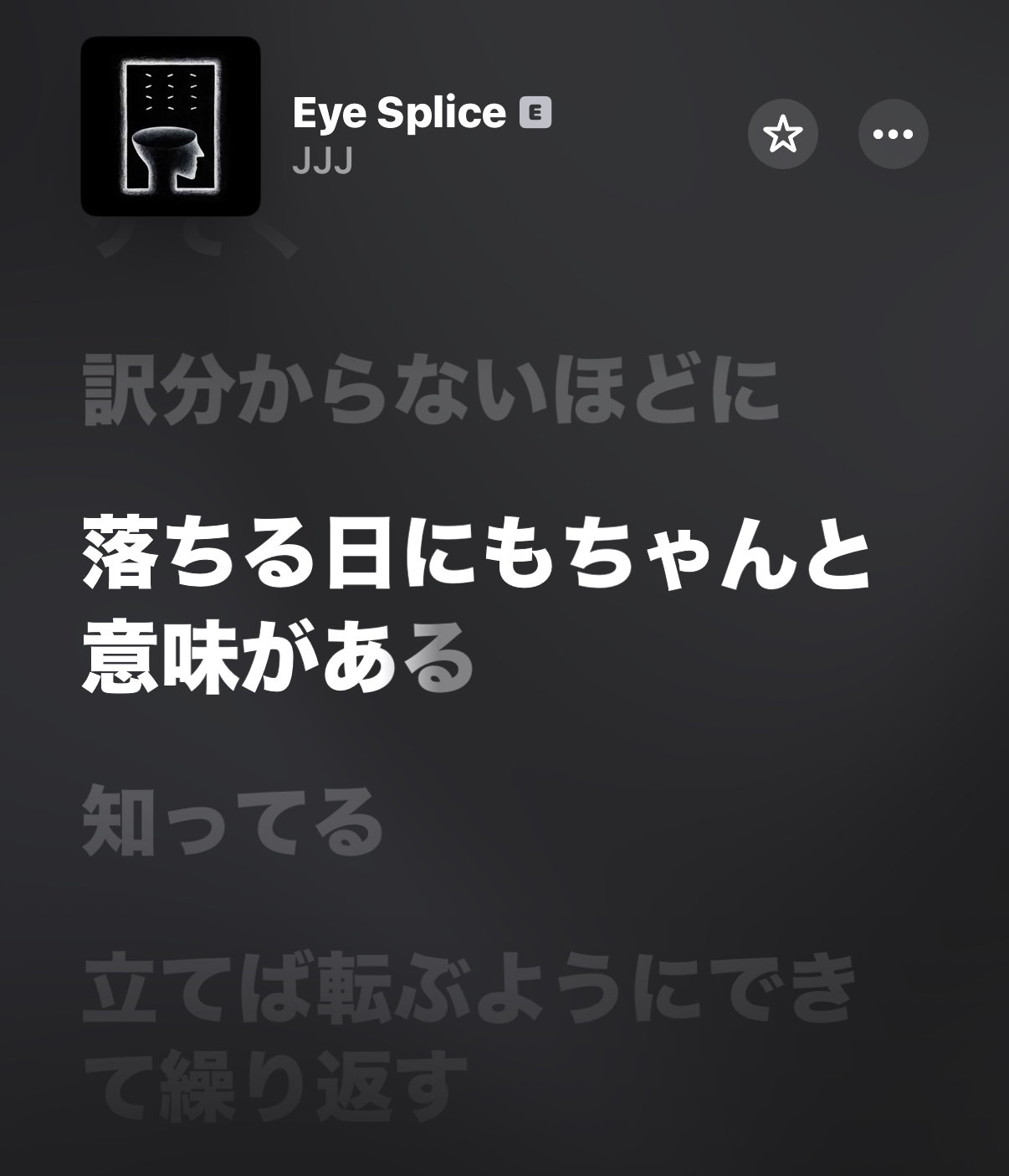1009x1176 pixels.
Task: Jump to lyric 立てば転ぶようにできて繰り返す
Action: coord(469,1038)
